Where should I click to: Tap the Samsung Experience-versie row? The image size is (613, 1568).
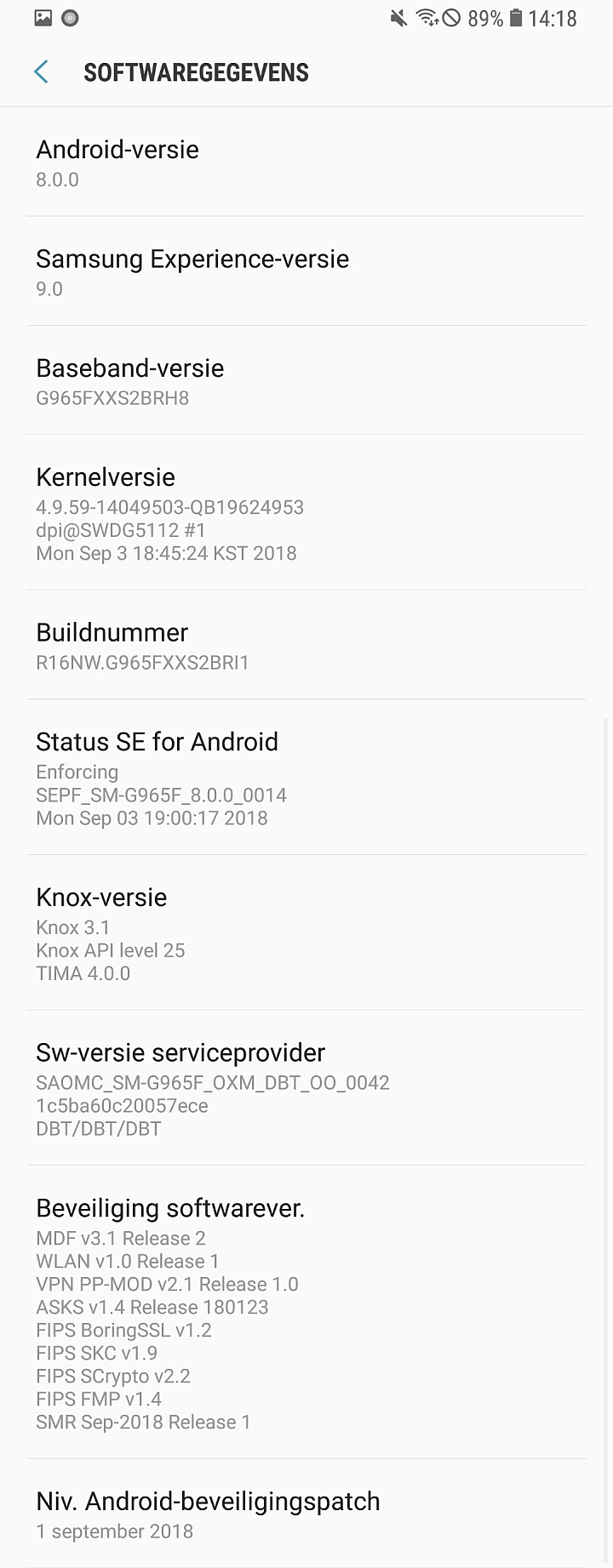click(306, 271)
